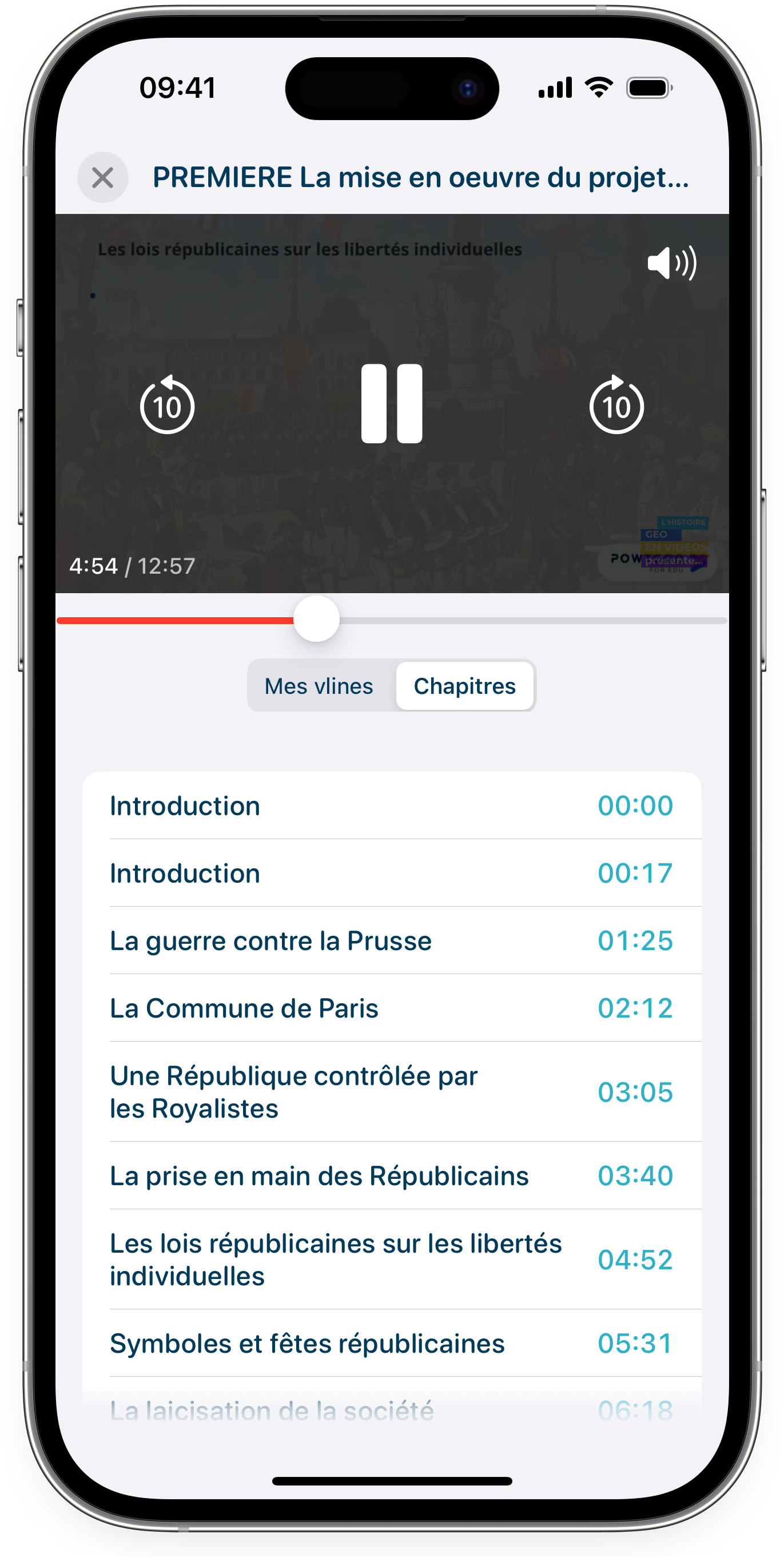
Task: Jump to Symboles et fêtes républicaines
Action: click(x=392, y=1344)
